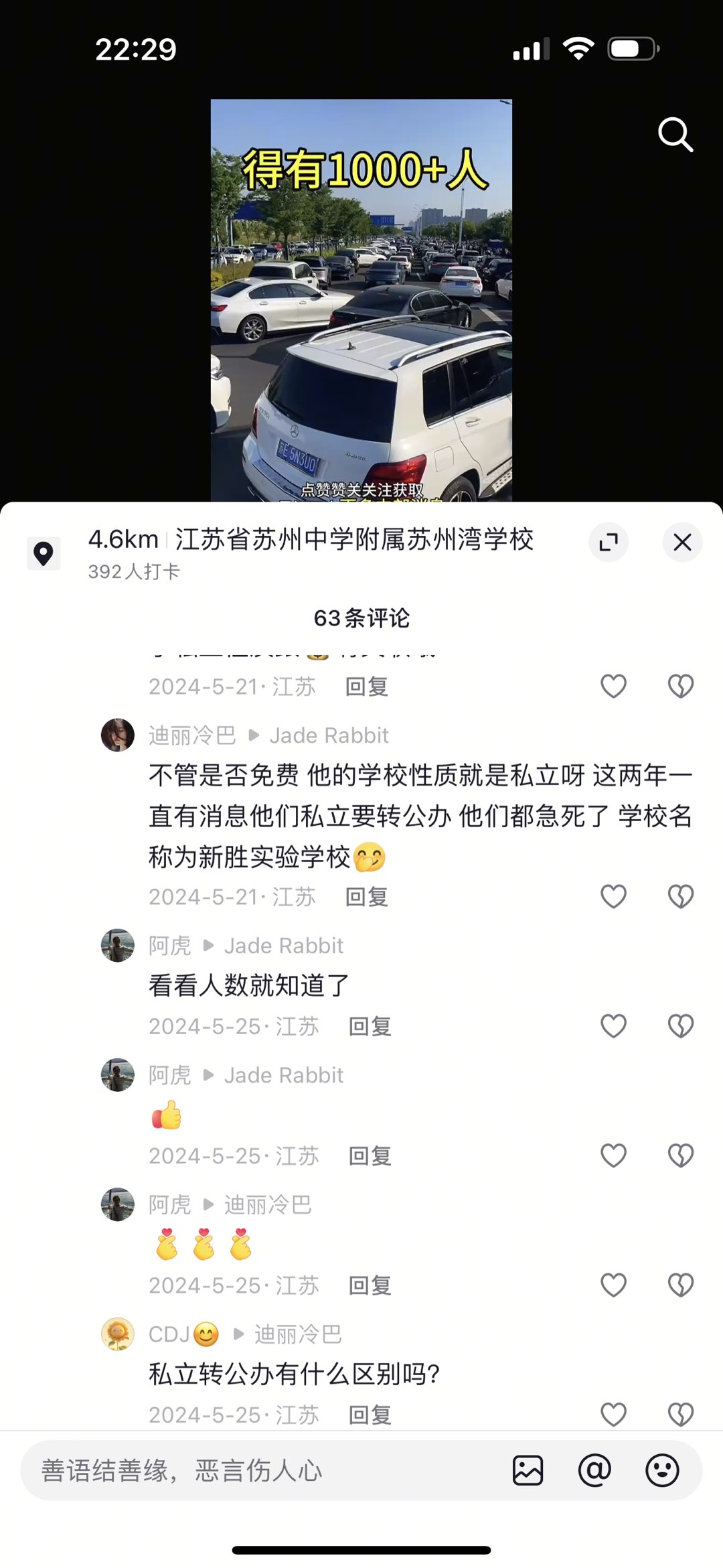Screen dimensions: 723x1568
Task: Attach an image to the comment
Action: tap(528, 1471)
